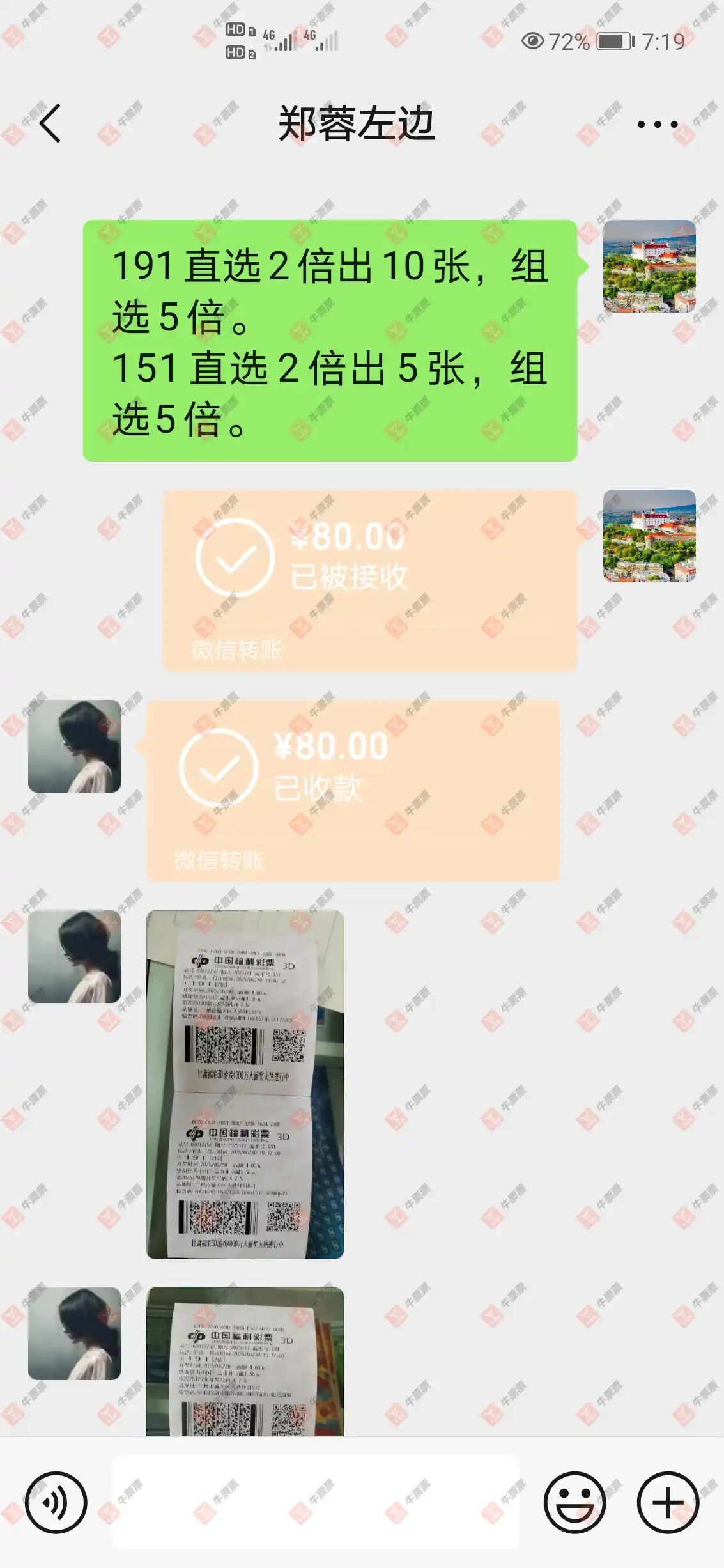Open the emoji sticker panel
Image resolution: width=724 pixels, height=1568 pixels.
point(574,1502)
